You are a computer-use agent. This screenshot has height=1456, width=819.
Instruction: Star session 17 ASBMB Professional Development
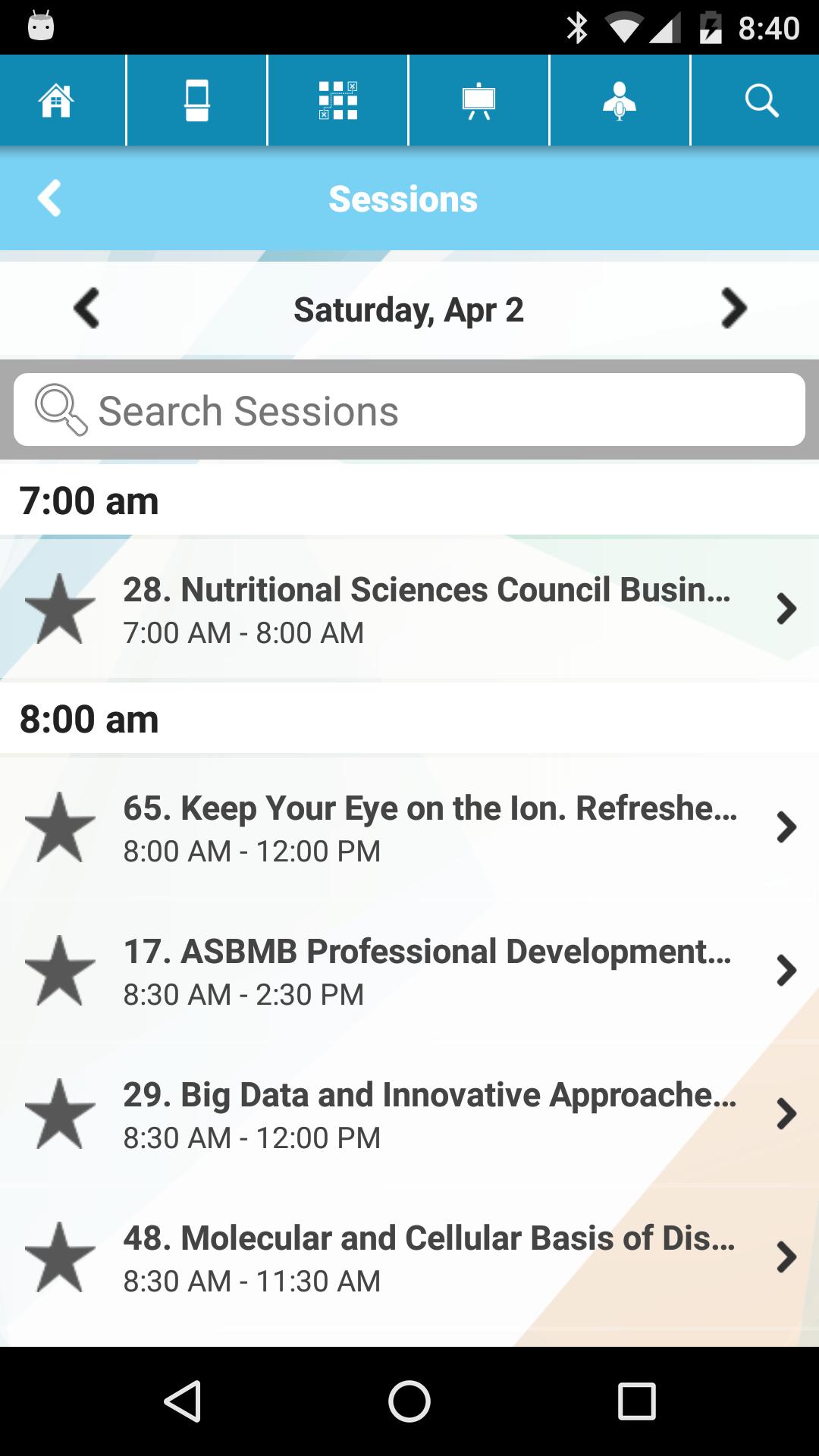[x=60, y=971]
